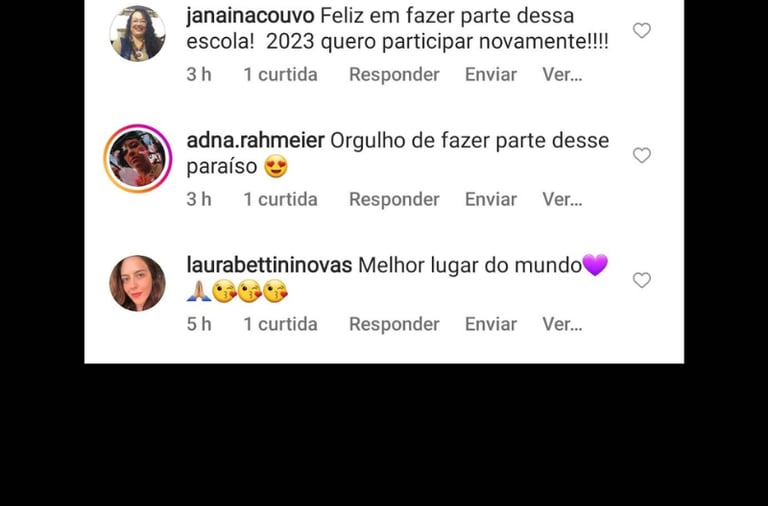768x506 pixels.
Task: Reply to janainacouvo's comment
Action: [x=394, y=75]
